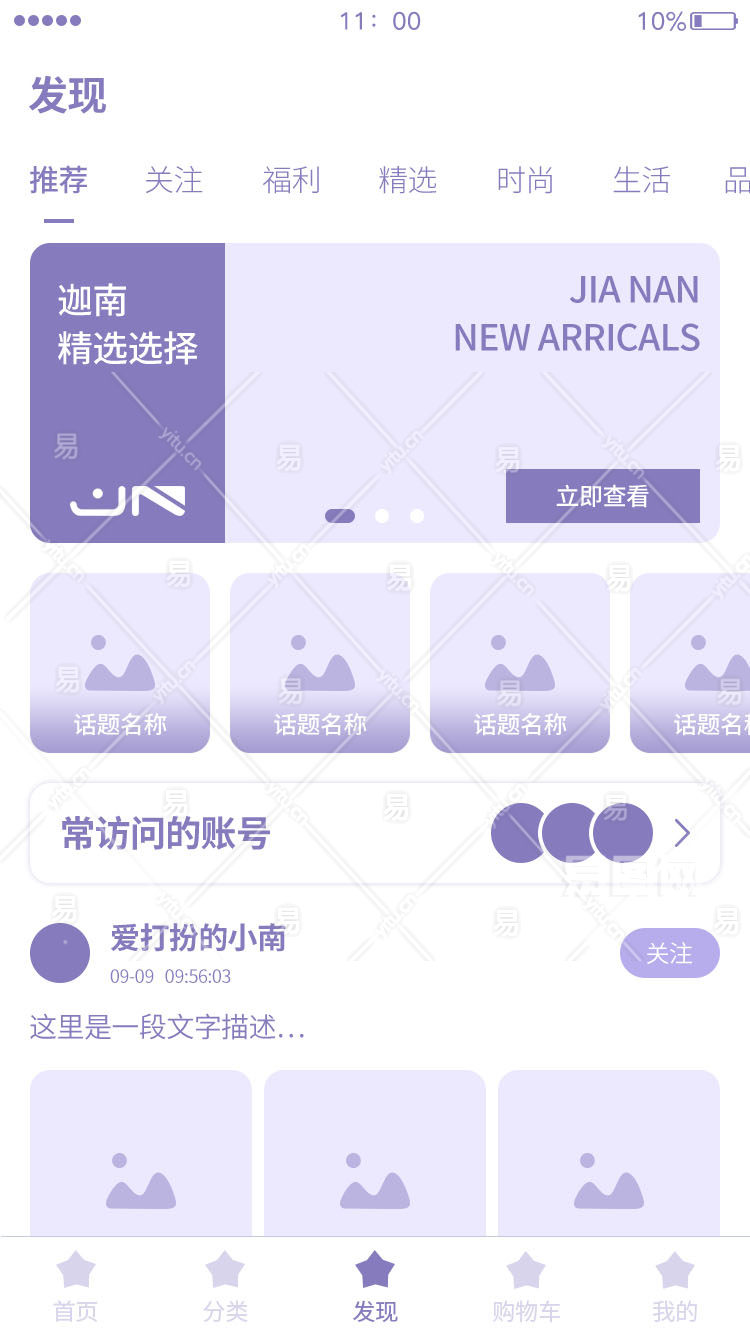This screenshot has width=750, height=1334.
Task: Go to the 首页 bottom tab
Action: (76, 1288)
